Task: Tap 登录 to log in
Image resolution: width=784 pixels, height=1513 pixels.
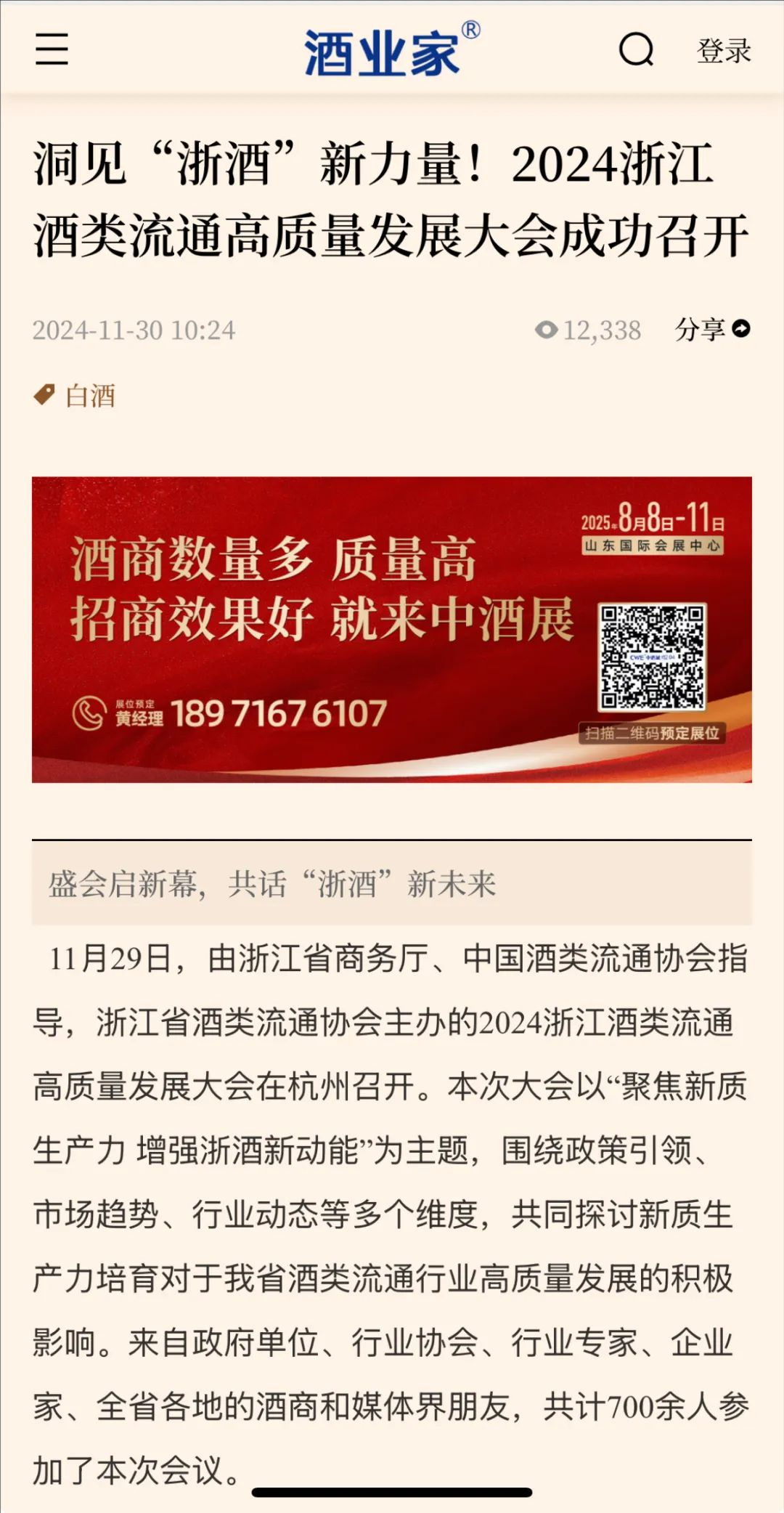Action: pos(724,51)
